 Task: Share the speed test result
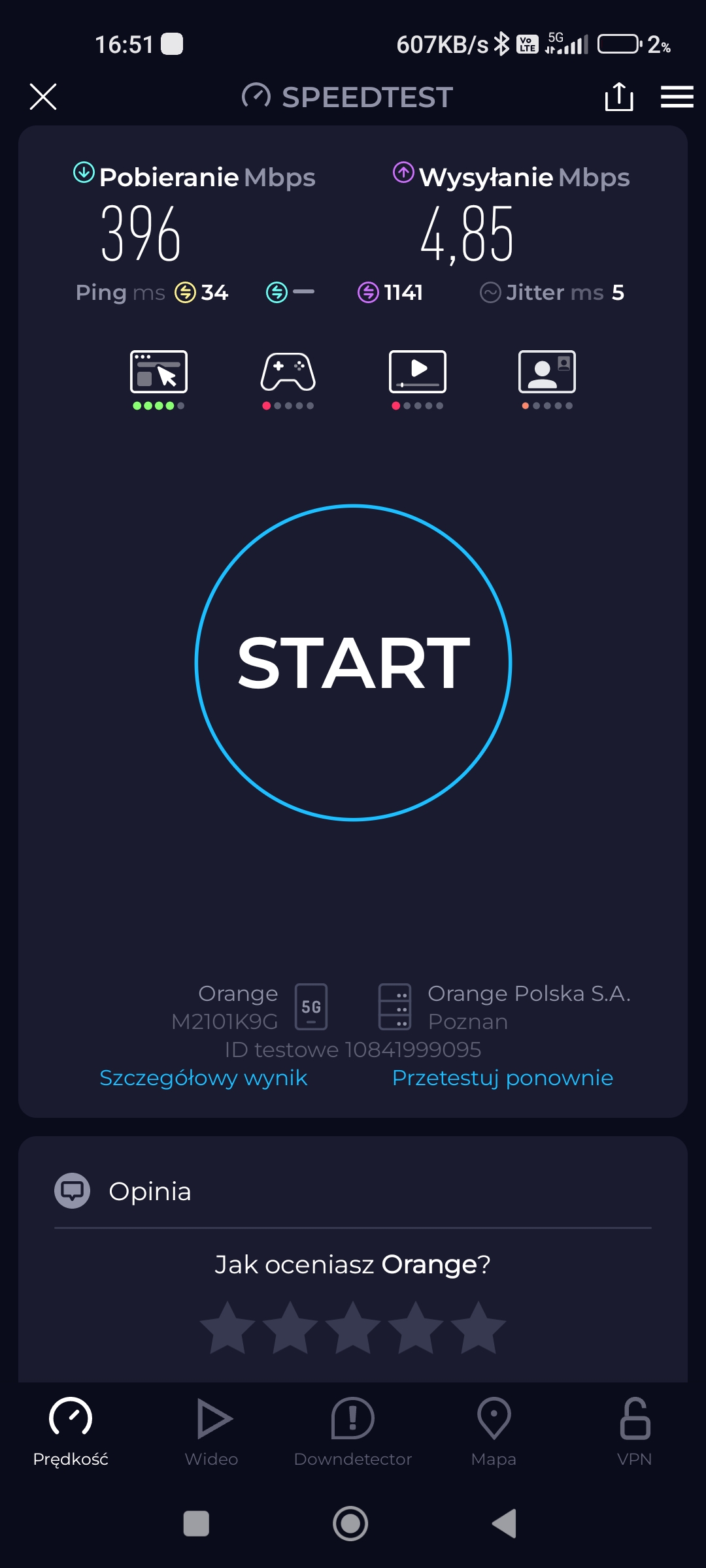[618, 97]
